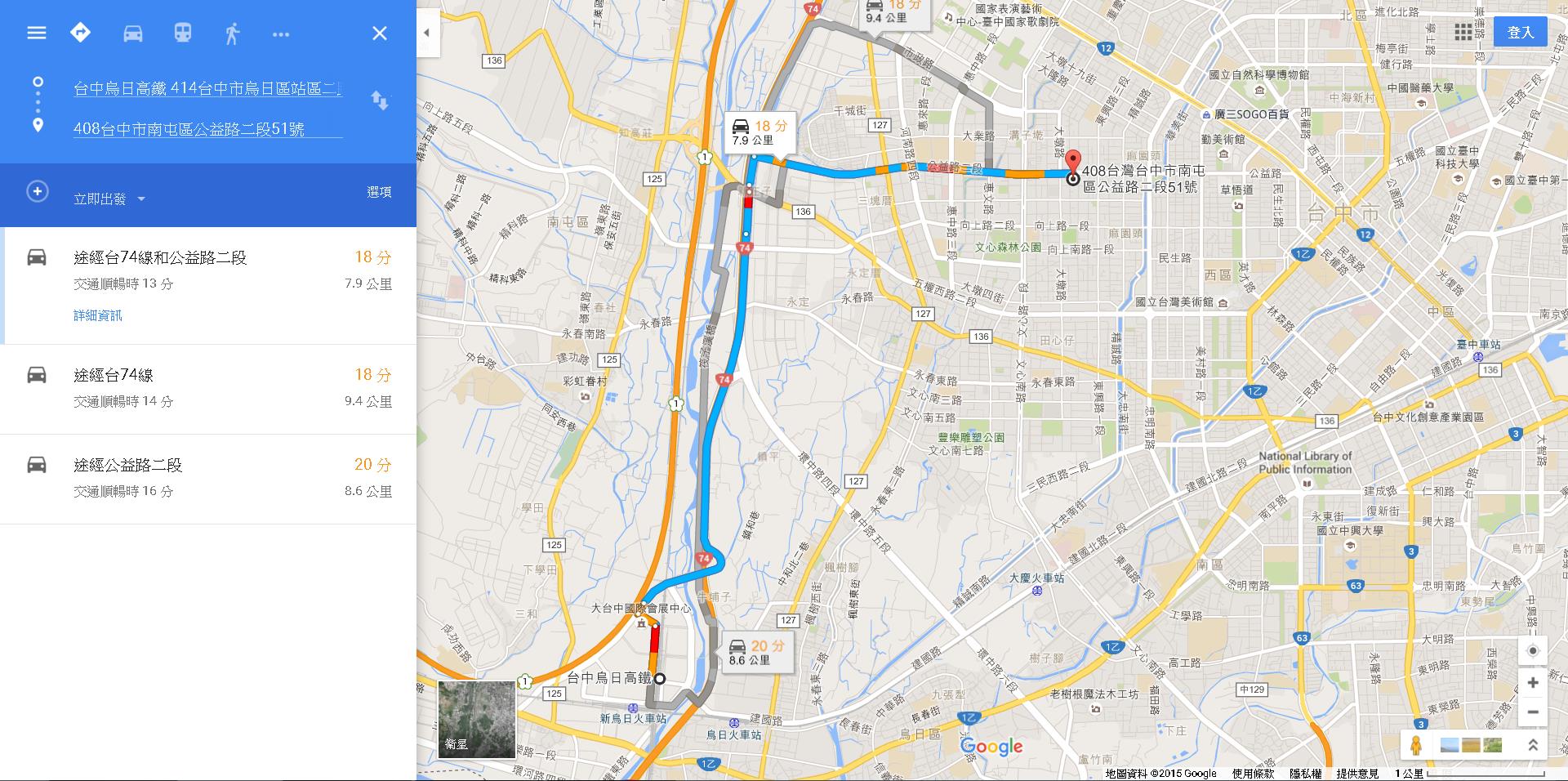Edit the starting point field
Screen dimensions: 1568x781
coord(207,89)
